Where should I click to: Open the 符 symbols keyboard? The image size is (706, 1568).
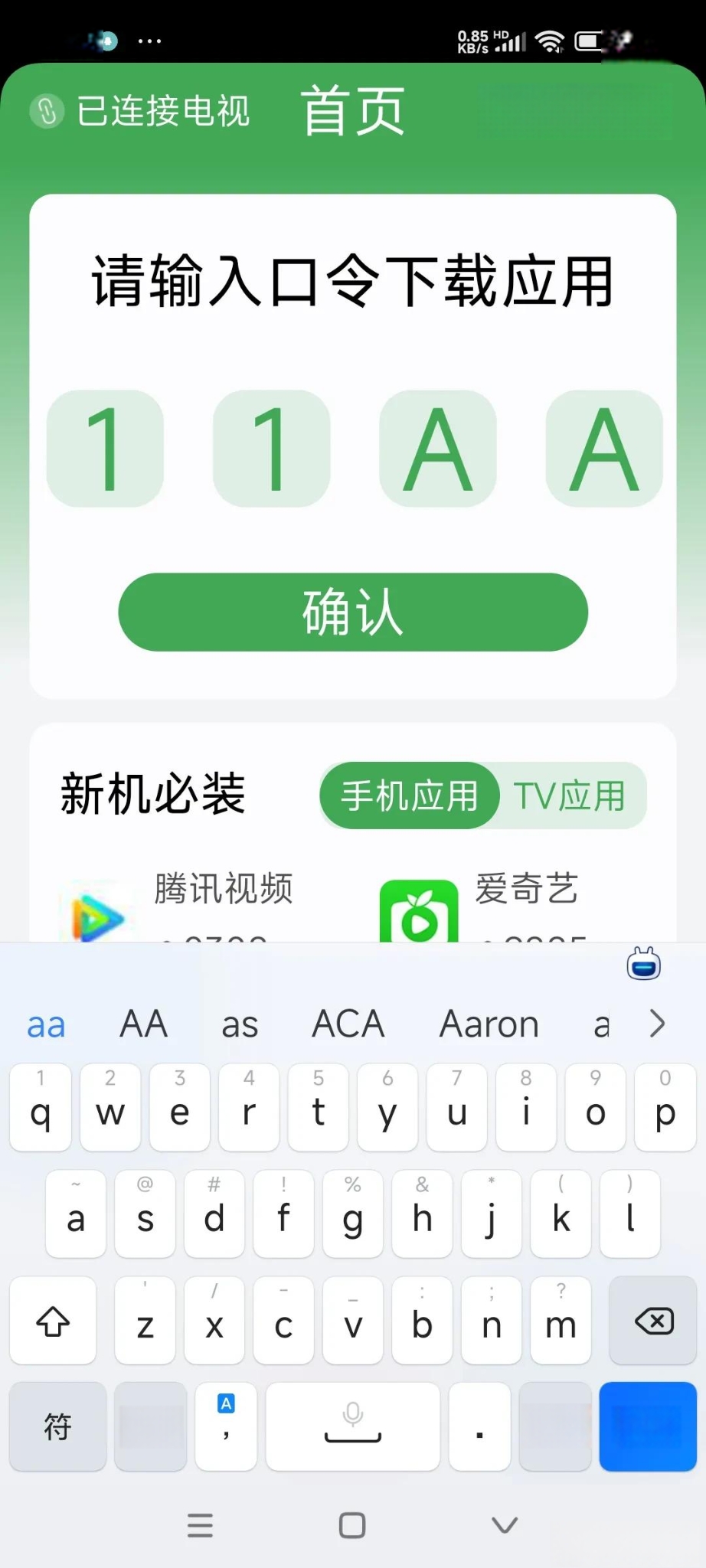point(57,1427)
